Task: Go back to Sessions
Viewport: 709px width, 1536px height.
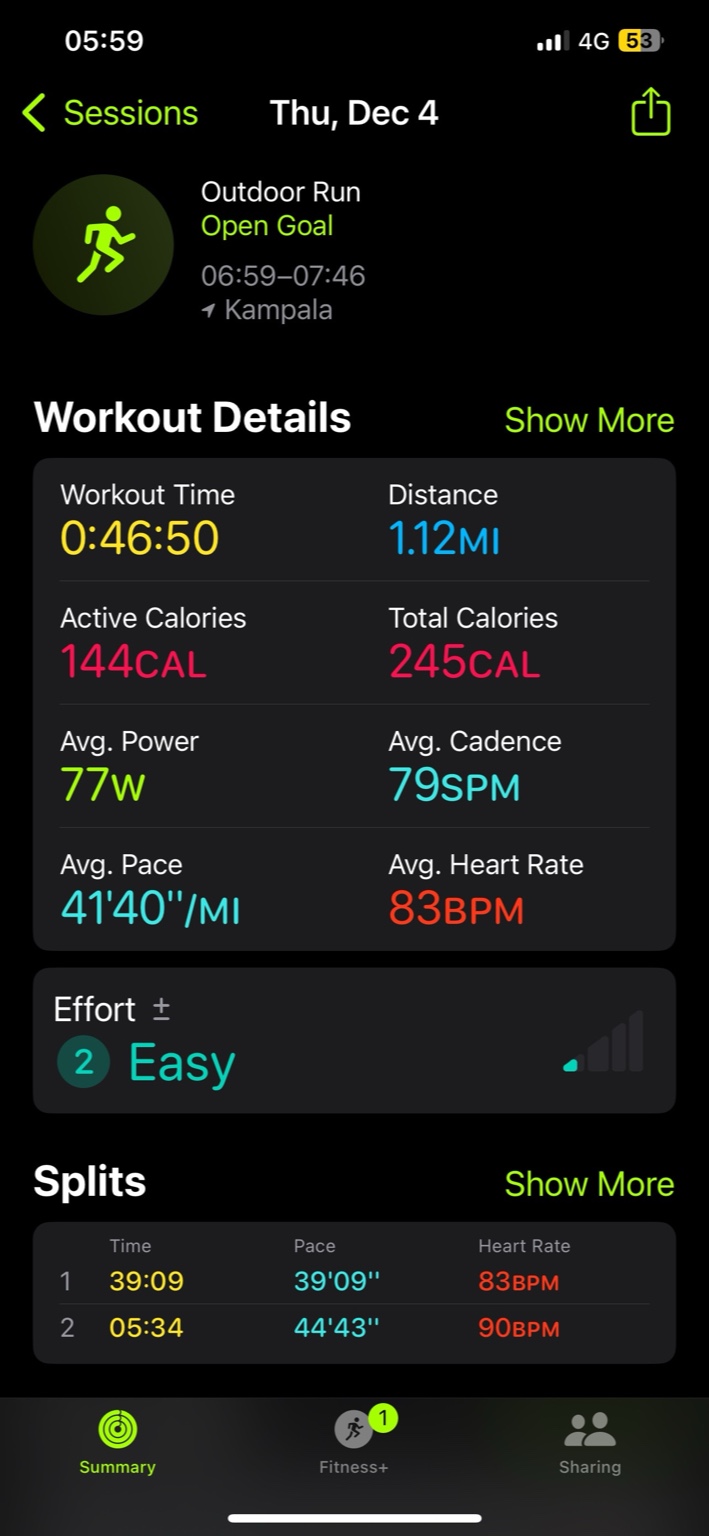Action: click(110, 113)
